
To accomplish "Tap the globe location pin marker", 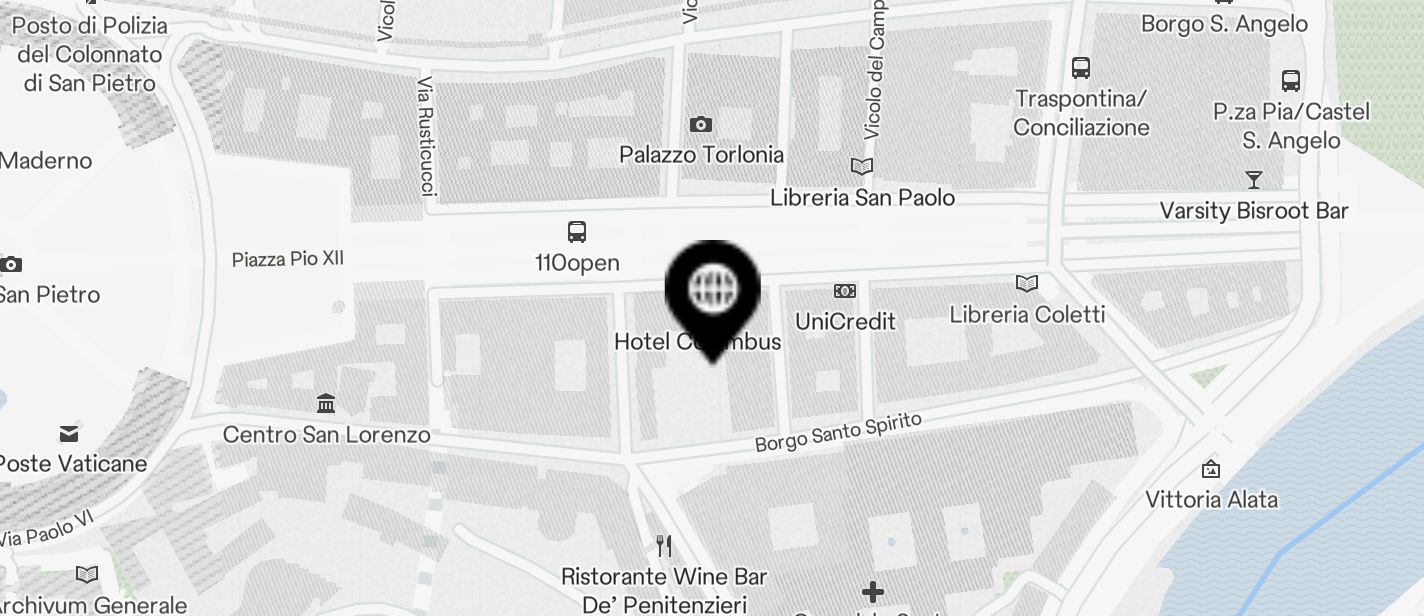I will [x=712, y=292].
